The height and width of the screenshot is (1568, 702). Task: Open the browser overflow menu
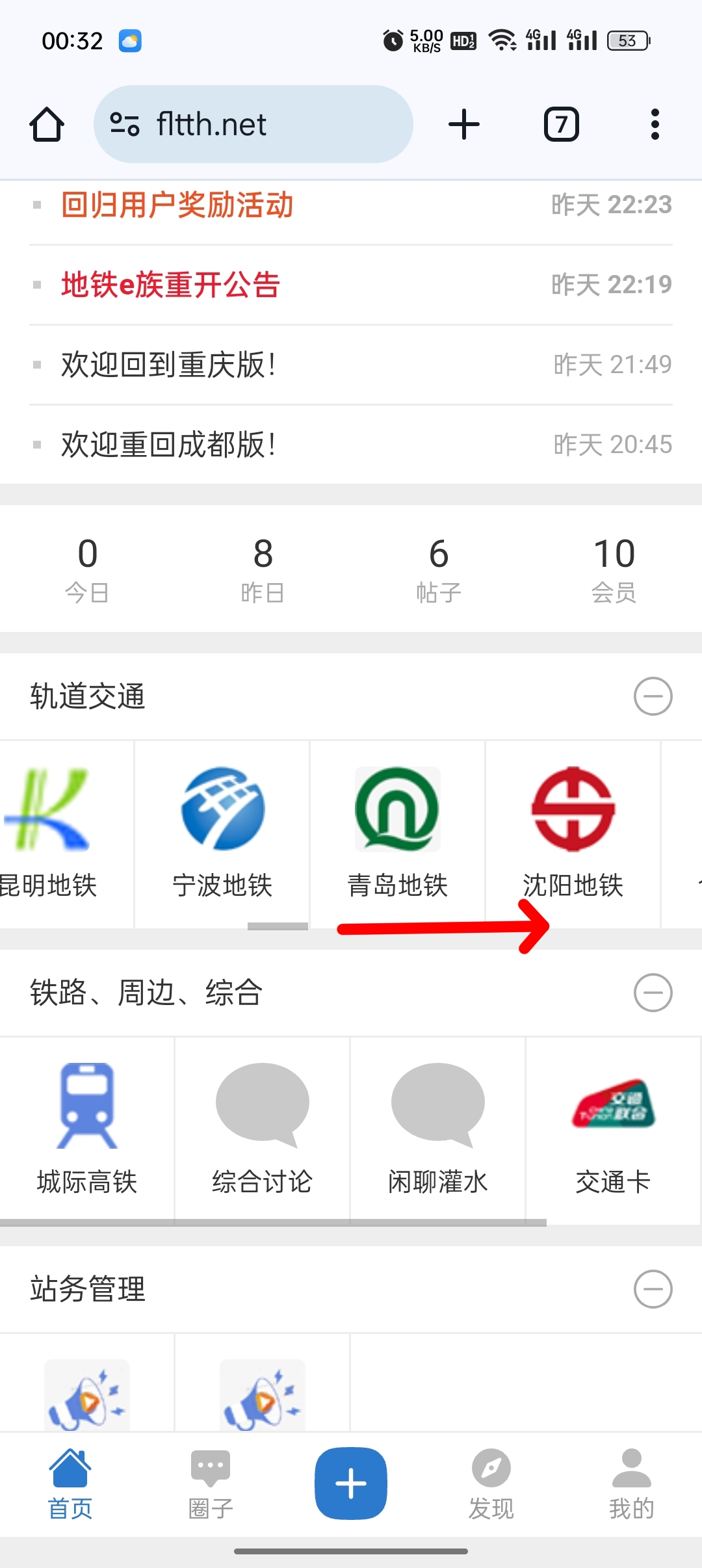pyautogui.click(x=655, y=124)
